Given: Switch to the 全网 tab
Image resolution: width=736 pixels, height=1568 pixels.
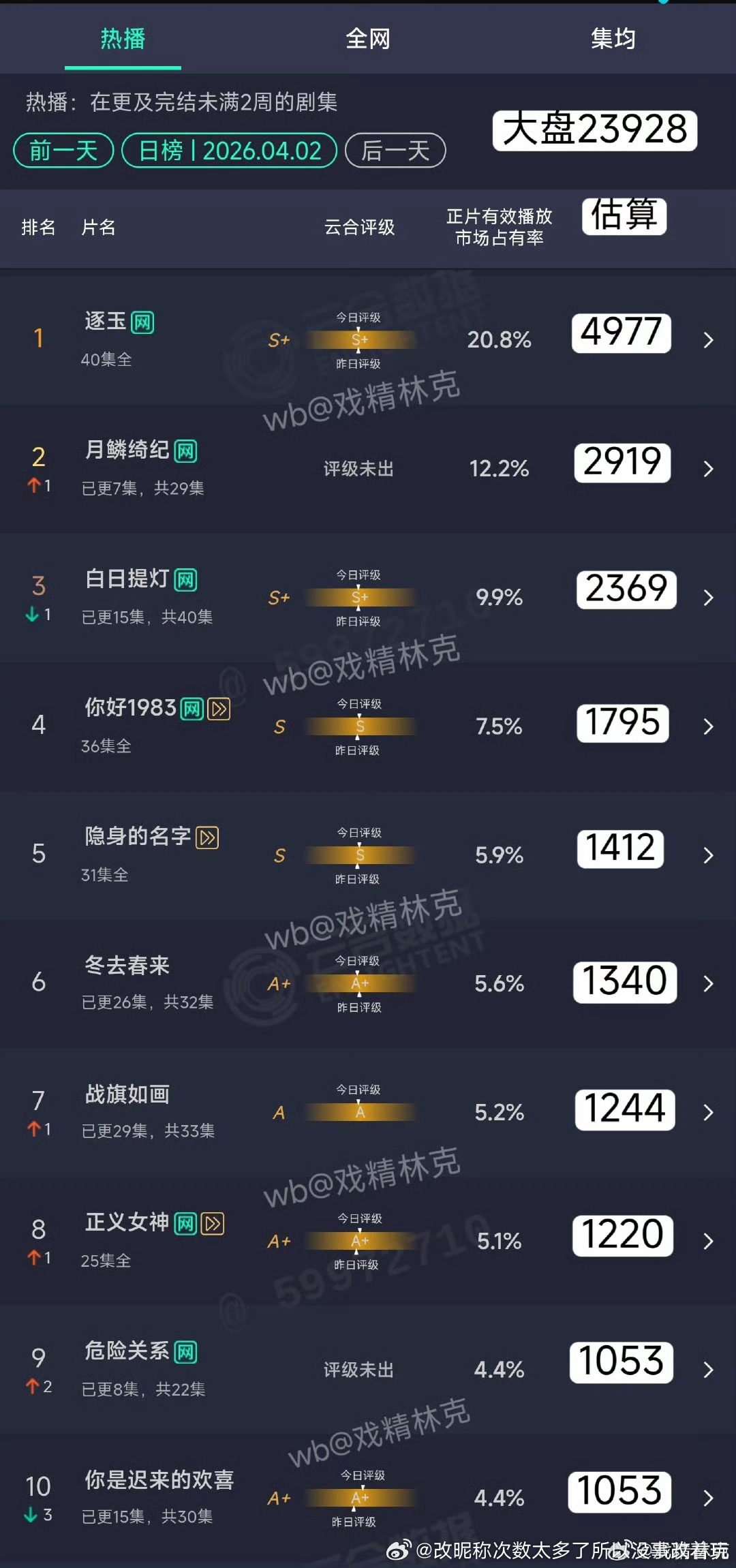Looking at the screenshot, I should [x=368, y=39].
